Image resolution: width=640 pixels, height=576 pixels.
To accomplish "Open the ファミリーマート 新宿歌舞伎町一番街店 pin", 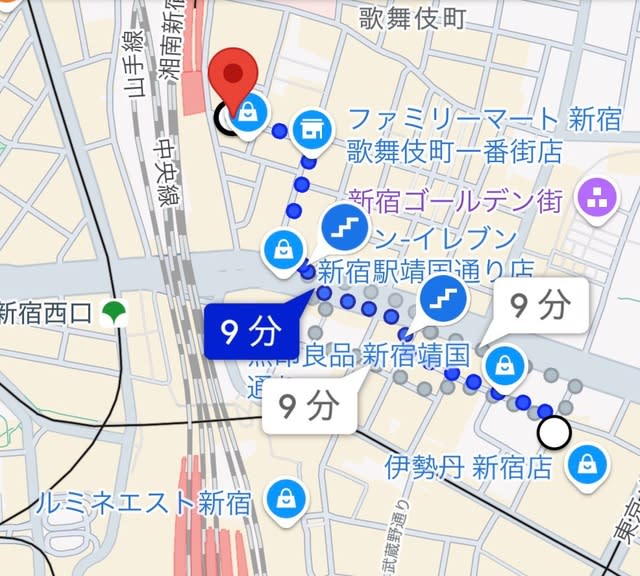I will pos(313,132).
